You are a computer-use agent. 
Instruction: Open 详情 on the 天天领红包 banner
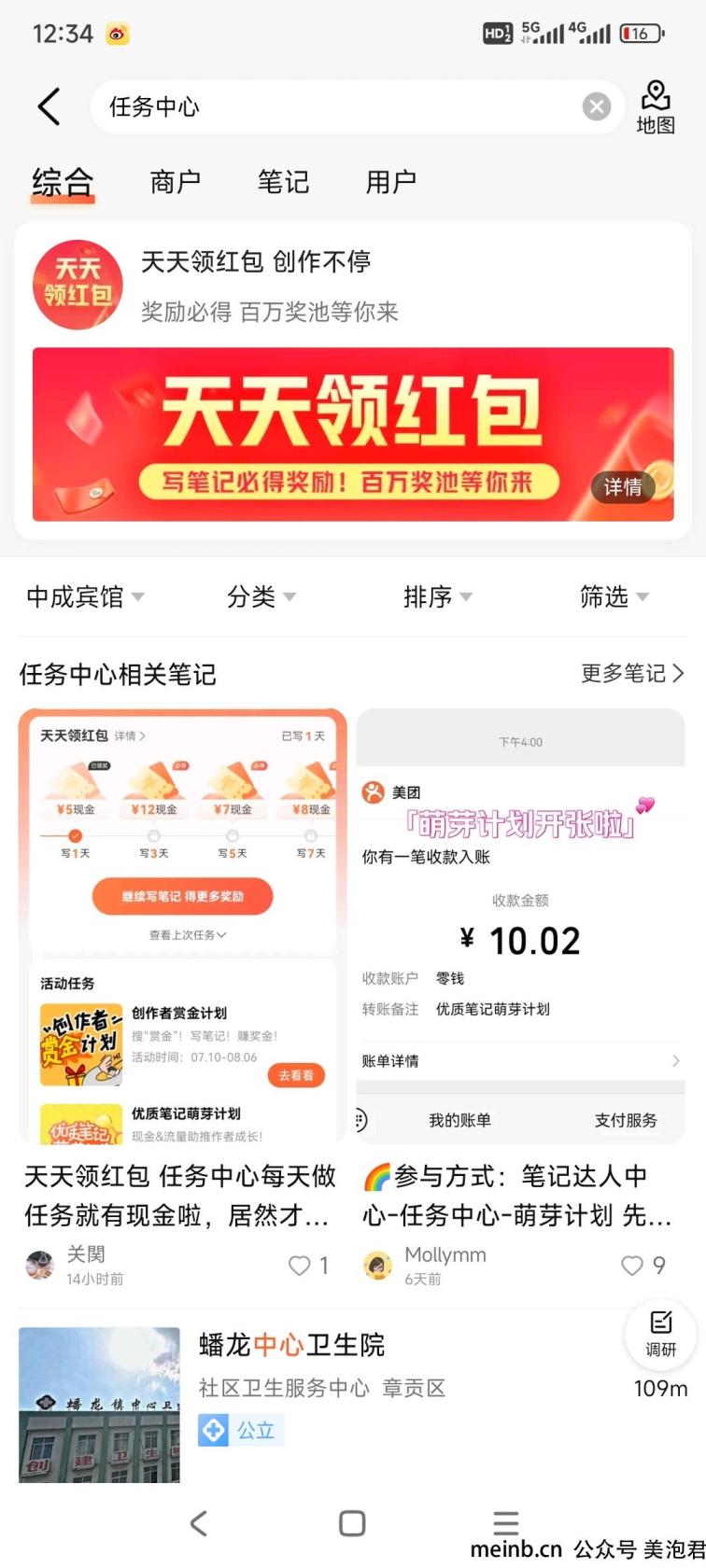(x=622, y=486)
